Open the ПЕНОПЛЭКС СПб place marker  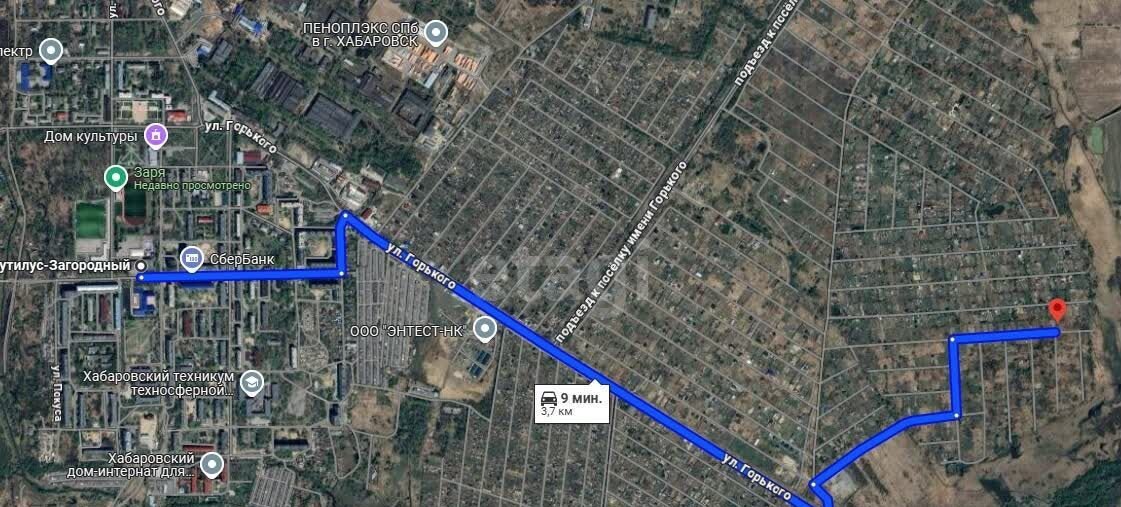tap(436, 35)
